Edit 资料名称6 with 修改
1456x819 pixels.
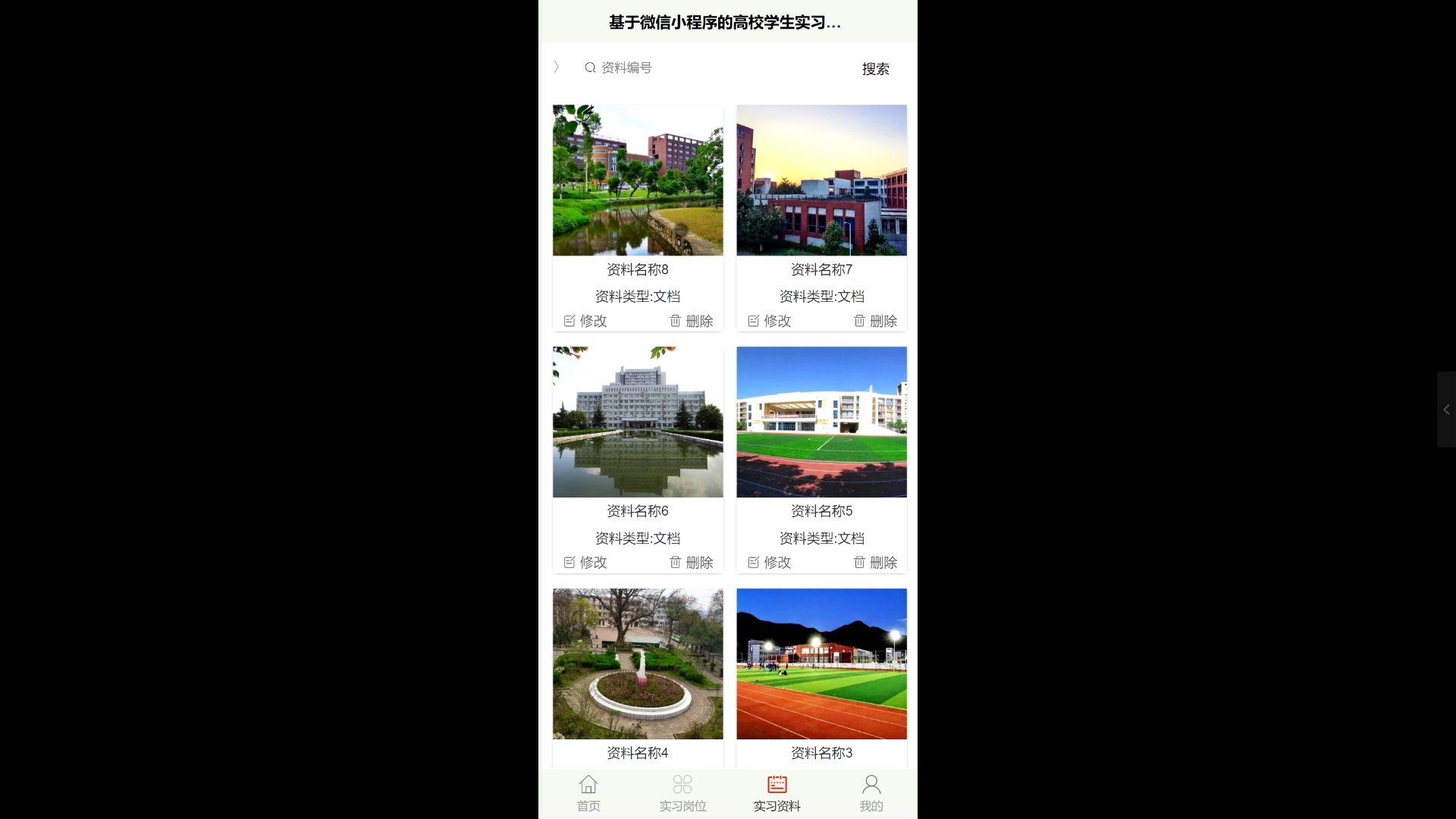click(585, 563)
